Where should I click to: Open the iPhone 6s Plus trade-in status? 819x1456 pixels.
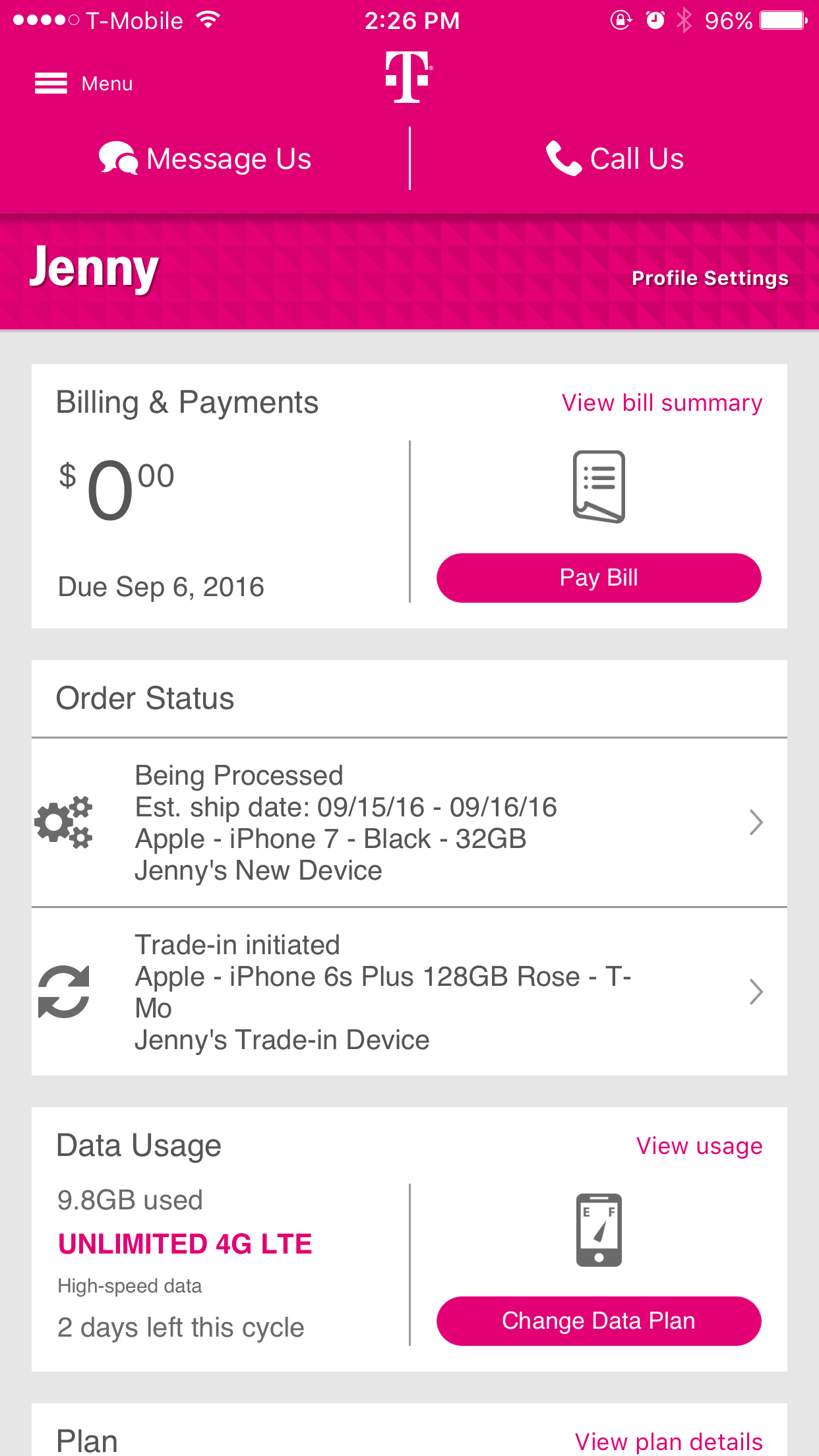click(409, 992)
